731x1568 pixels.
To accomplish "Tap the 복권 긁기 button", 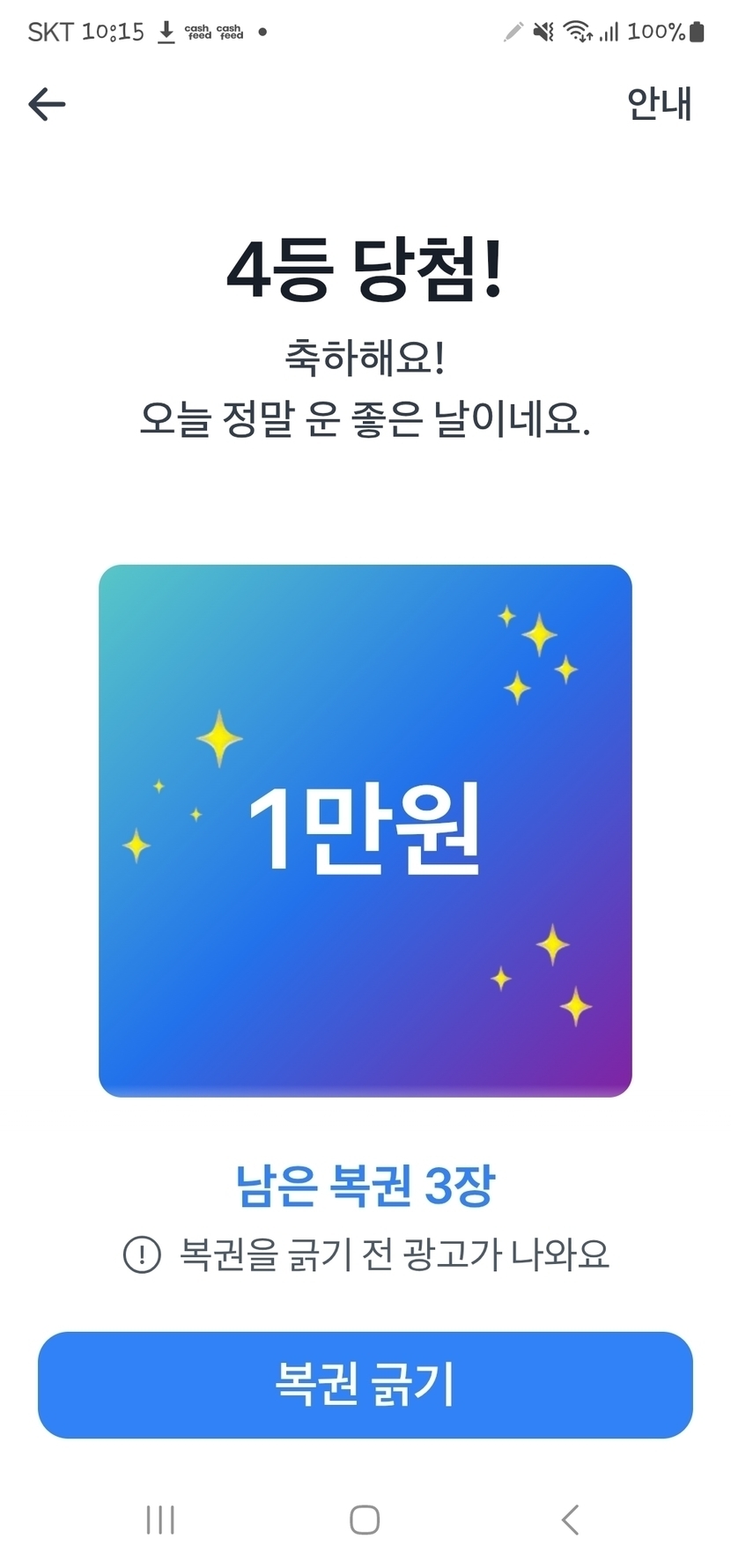I will (365, 1384).
